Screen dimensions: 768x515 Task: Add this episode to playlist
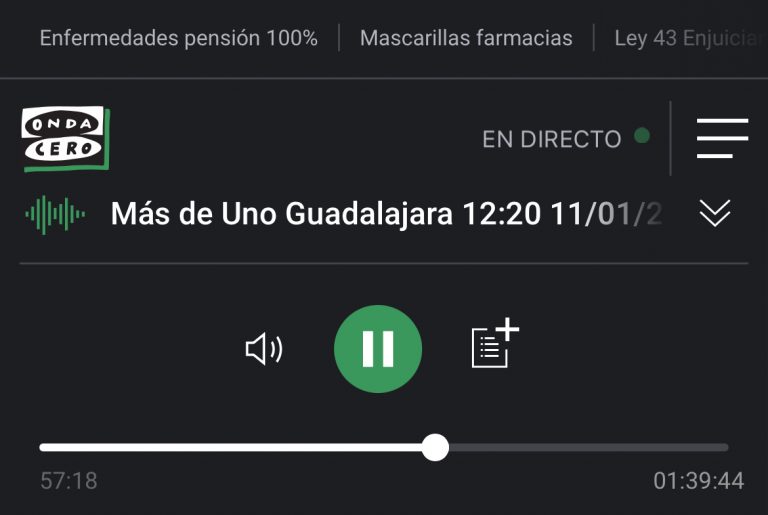495,345
